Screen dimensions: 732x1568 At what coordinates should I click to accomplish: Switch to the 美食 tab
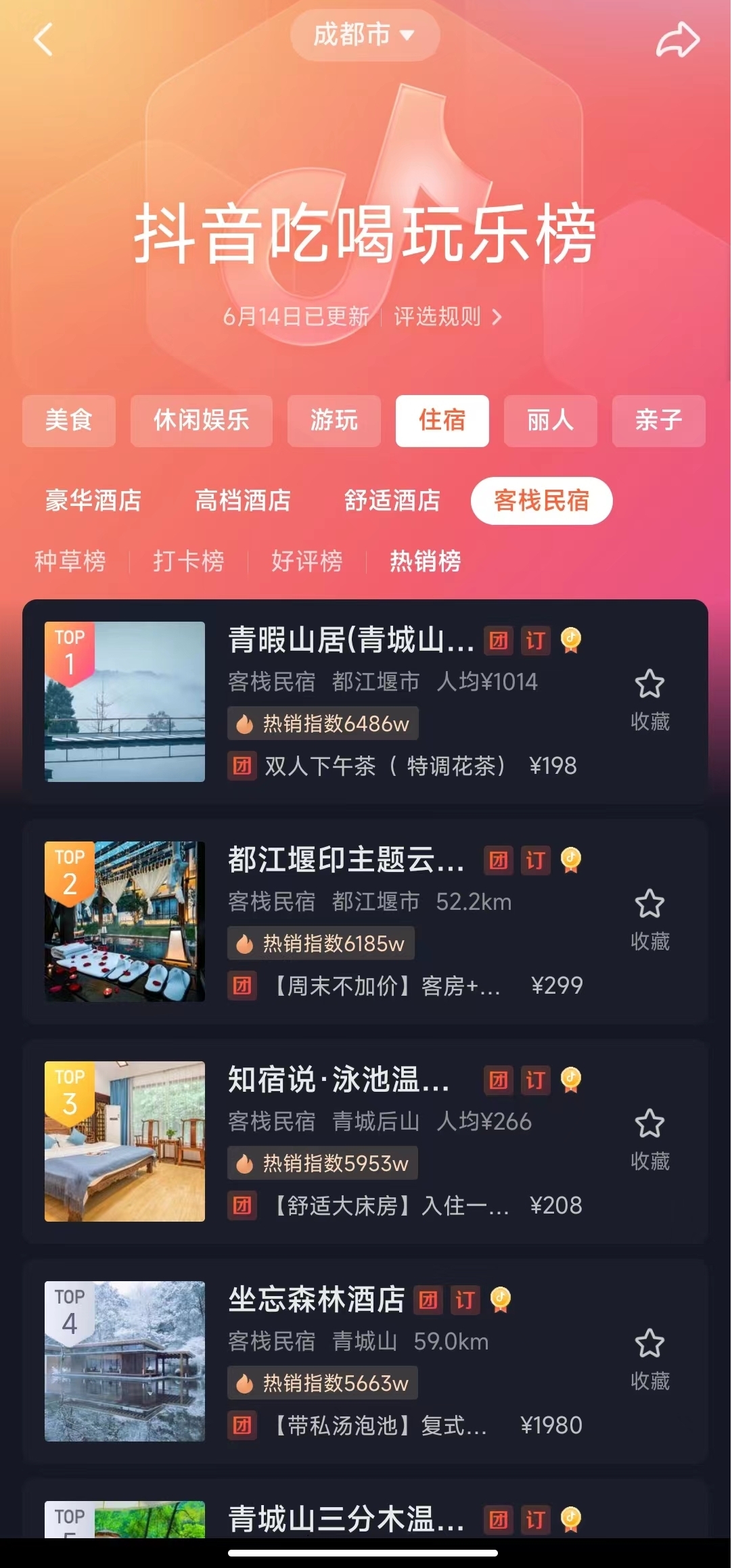coord(69,421)
